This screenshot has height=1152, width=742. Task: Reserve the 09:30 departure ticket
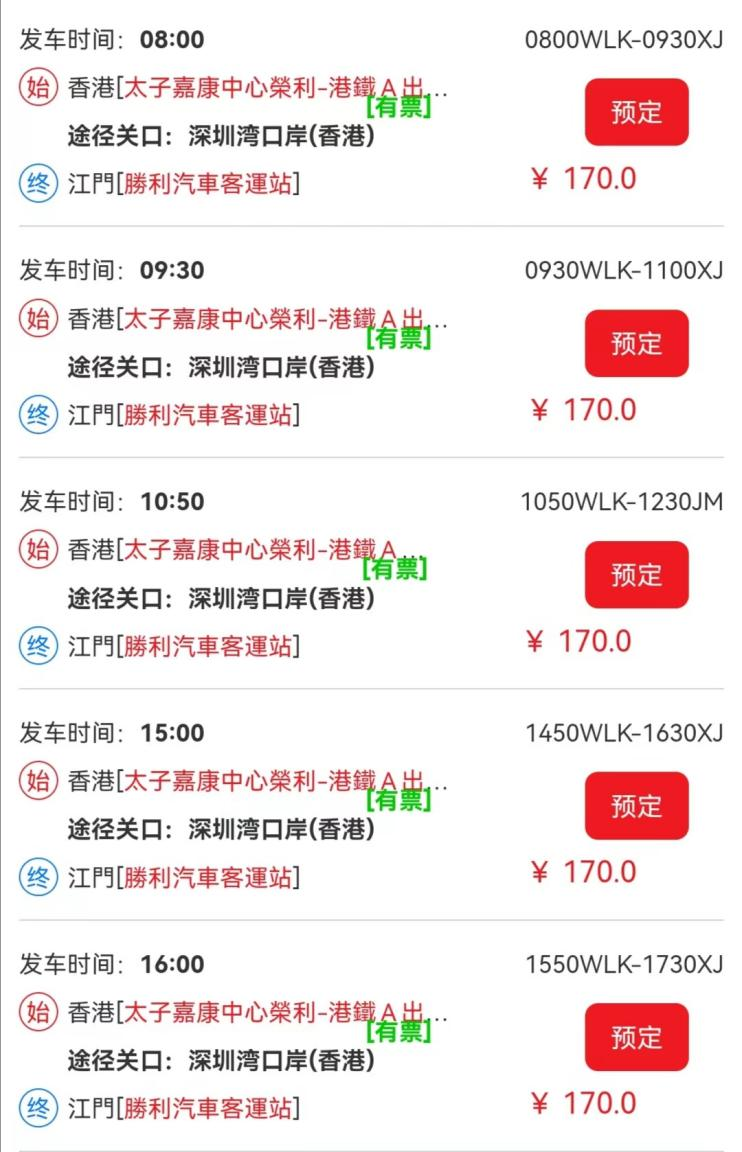636,343
